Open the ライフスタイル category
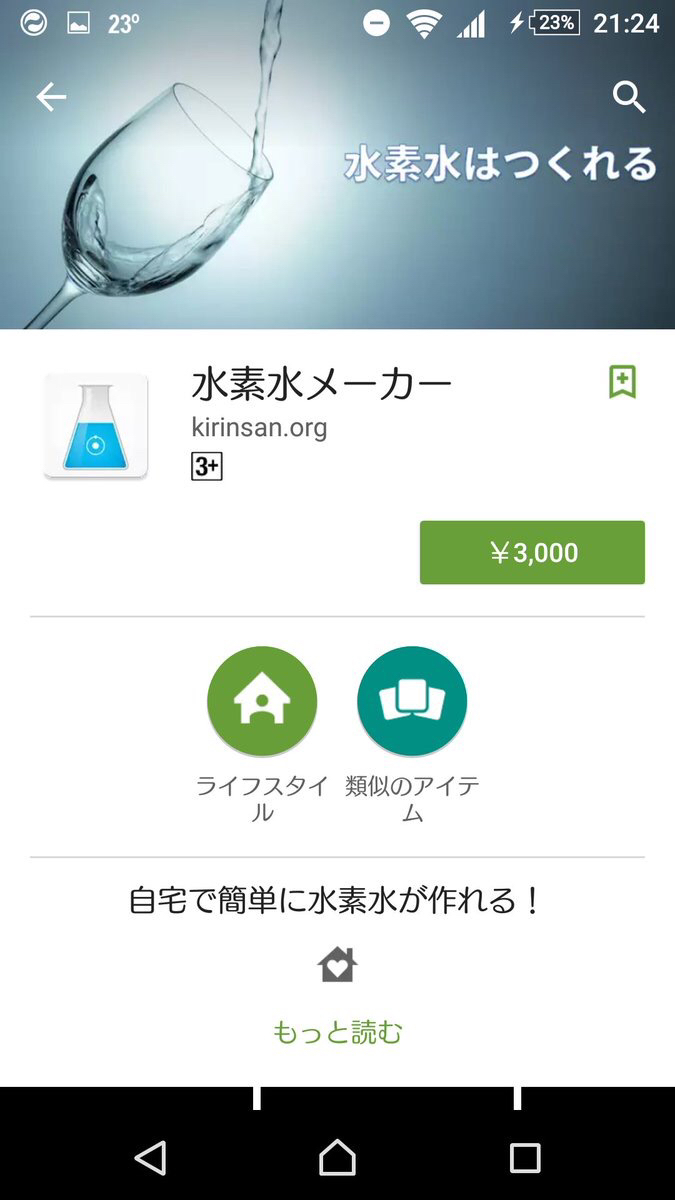Screen dimensions: 675x1200 coord(262,701)
